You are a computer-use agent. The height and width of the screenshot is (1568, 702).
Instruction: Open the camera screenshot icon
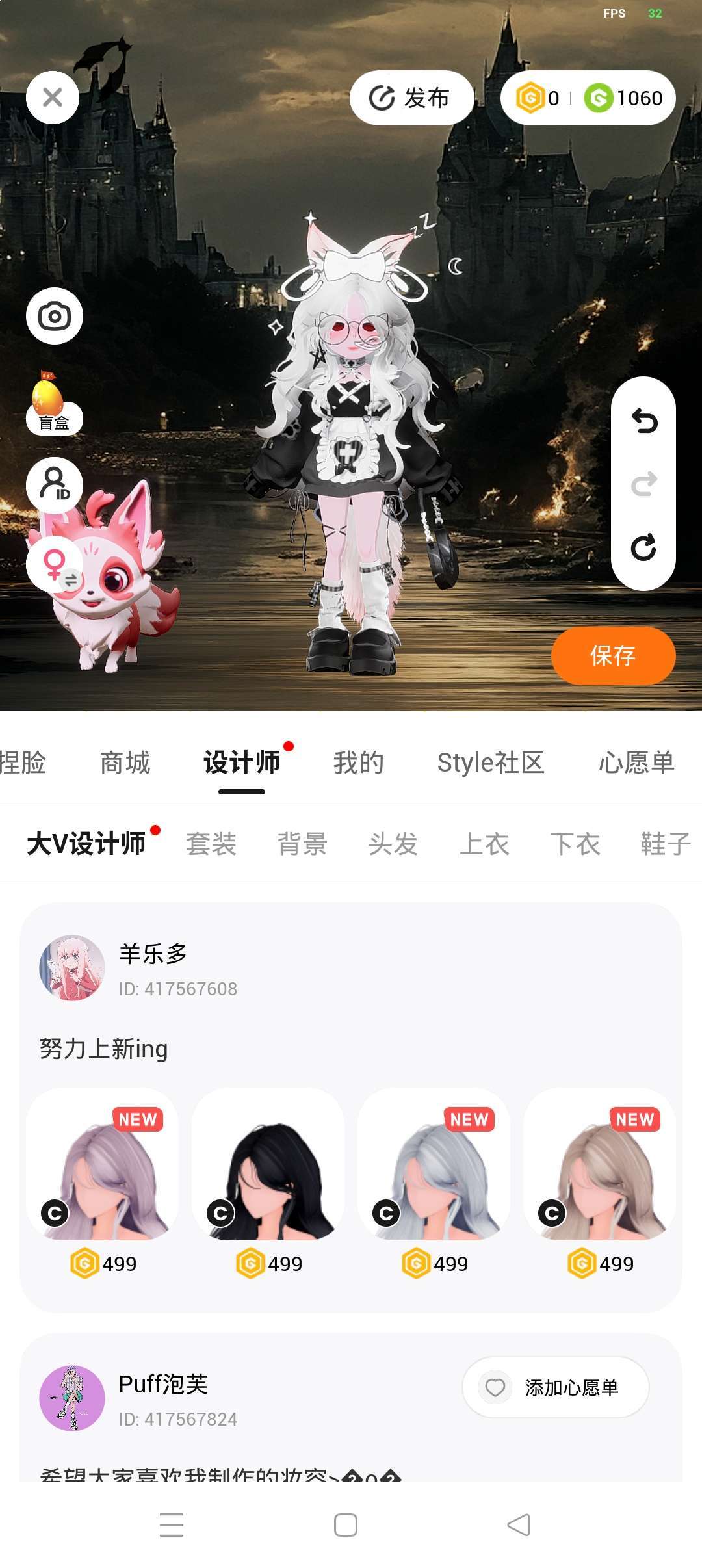click(55, 317)
